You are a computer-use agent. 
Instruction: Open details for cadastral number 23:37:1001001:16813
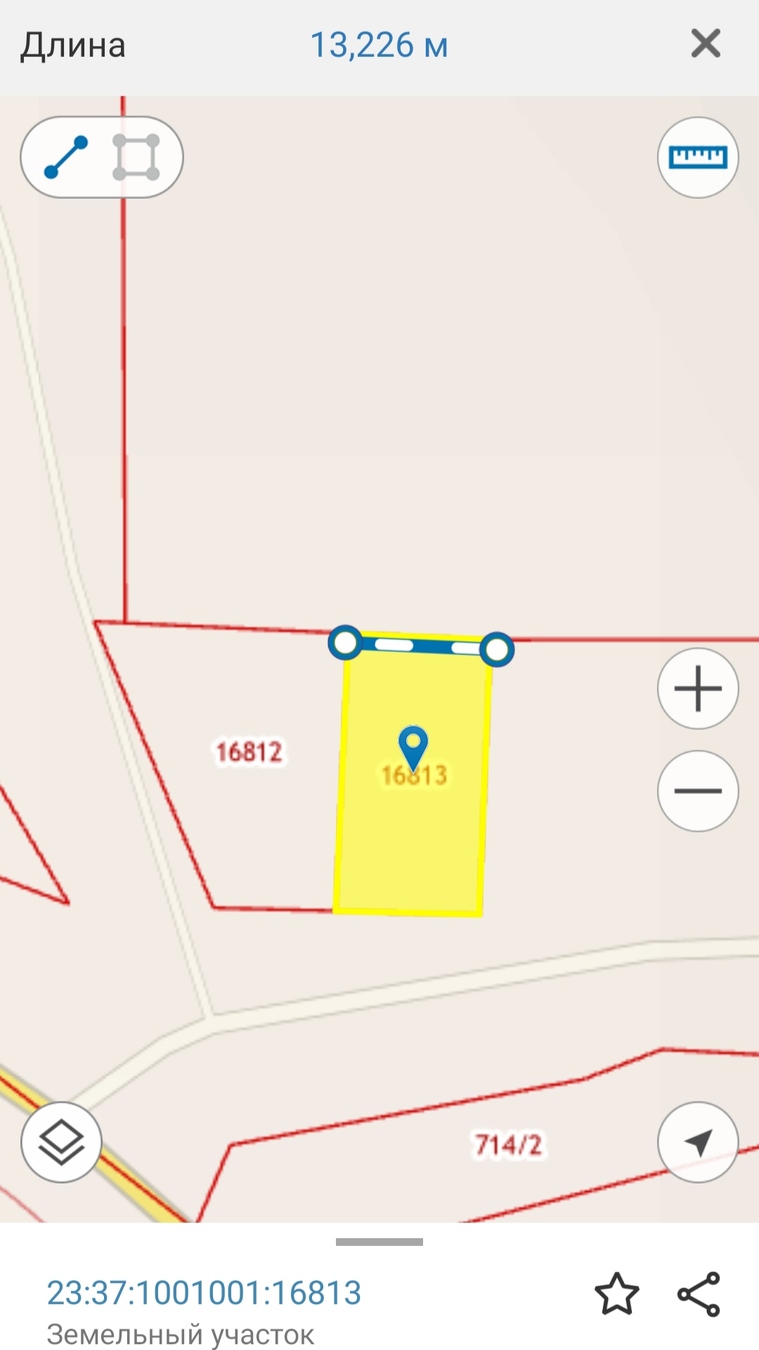(204, 1293)
